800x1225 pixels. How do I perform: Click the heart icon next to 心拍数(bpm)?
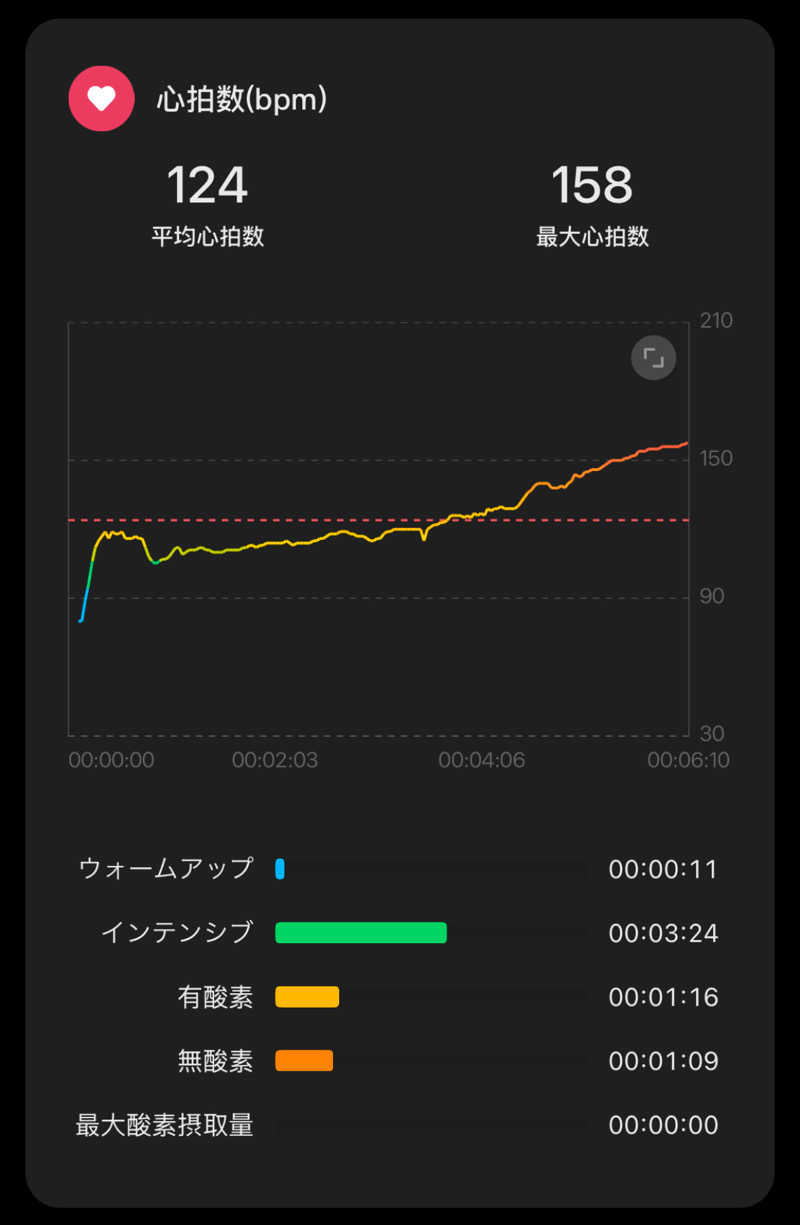[100, 99]
